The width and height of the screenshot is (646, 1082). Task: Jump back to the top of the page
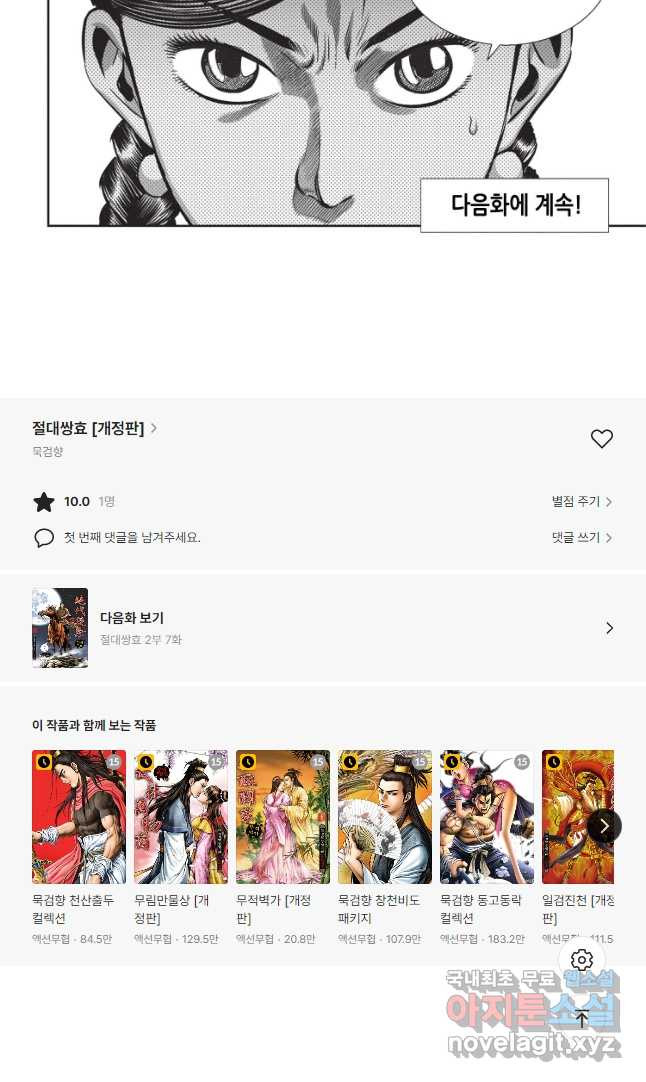click(x=582, y=1019)
